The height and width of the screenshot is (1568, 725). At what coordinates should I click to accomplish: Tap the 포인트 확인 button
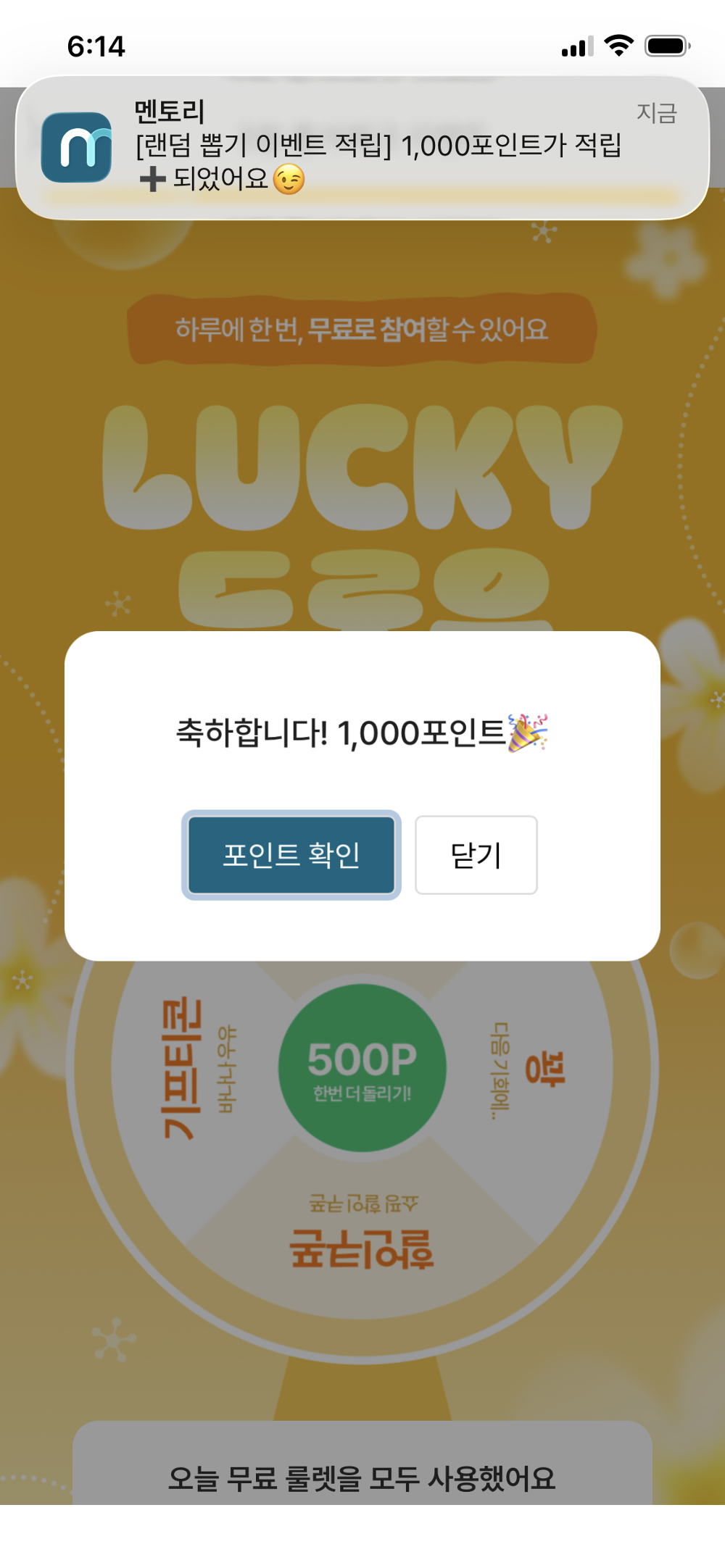pyautogui.click(x=291, y=855)
